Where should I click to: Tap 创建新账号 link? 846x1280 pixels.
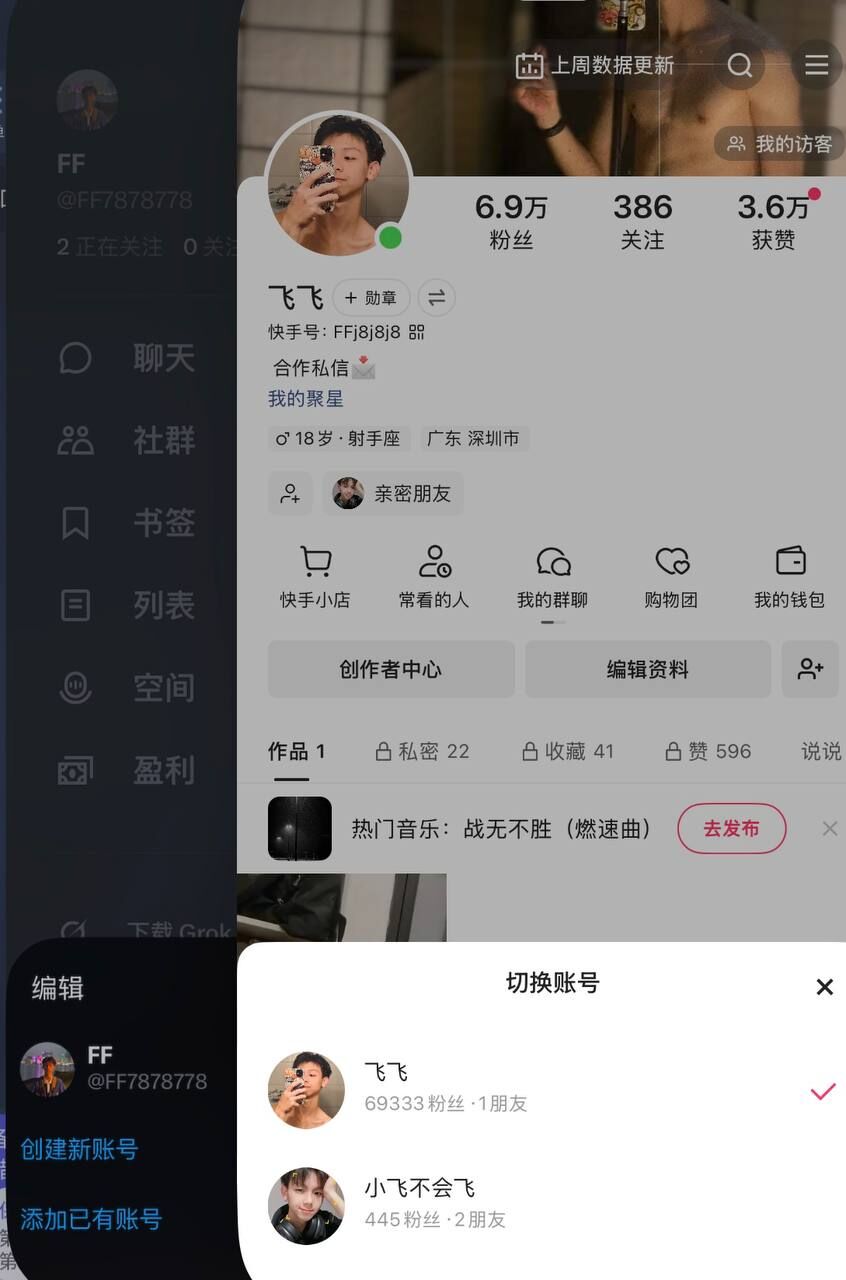coord(79,1150)
